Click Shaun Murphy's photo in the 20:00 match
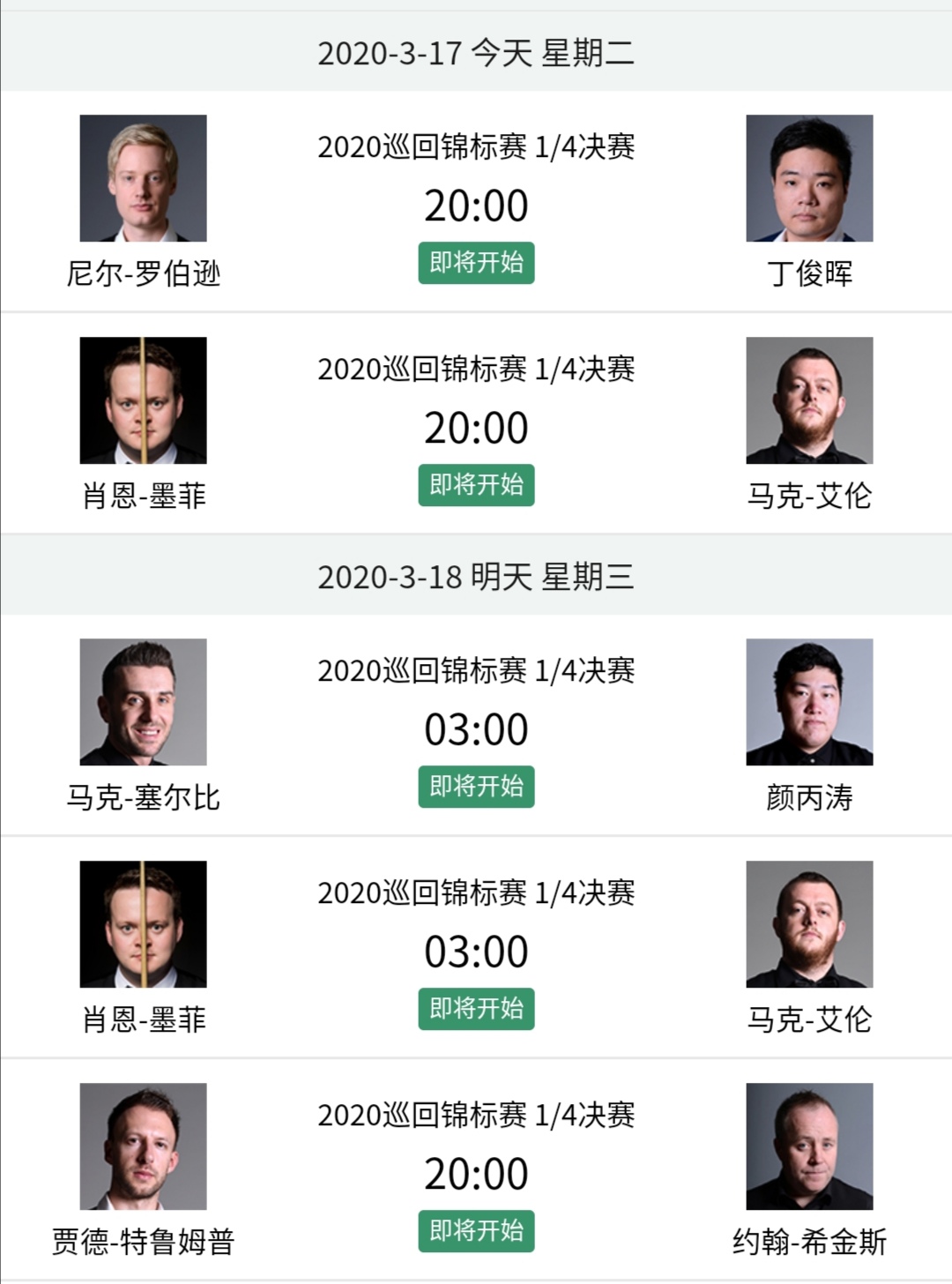The height and width of the screenshot is (1284, 952). pyautogui.click(x=144, y=406)
